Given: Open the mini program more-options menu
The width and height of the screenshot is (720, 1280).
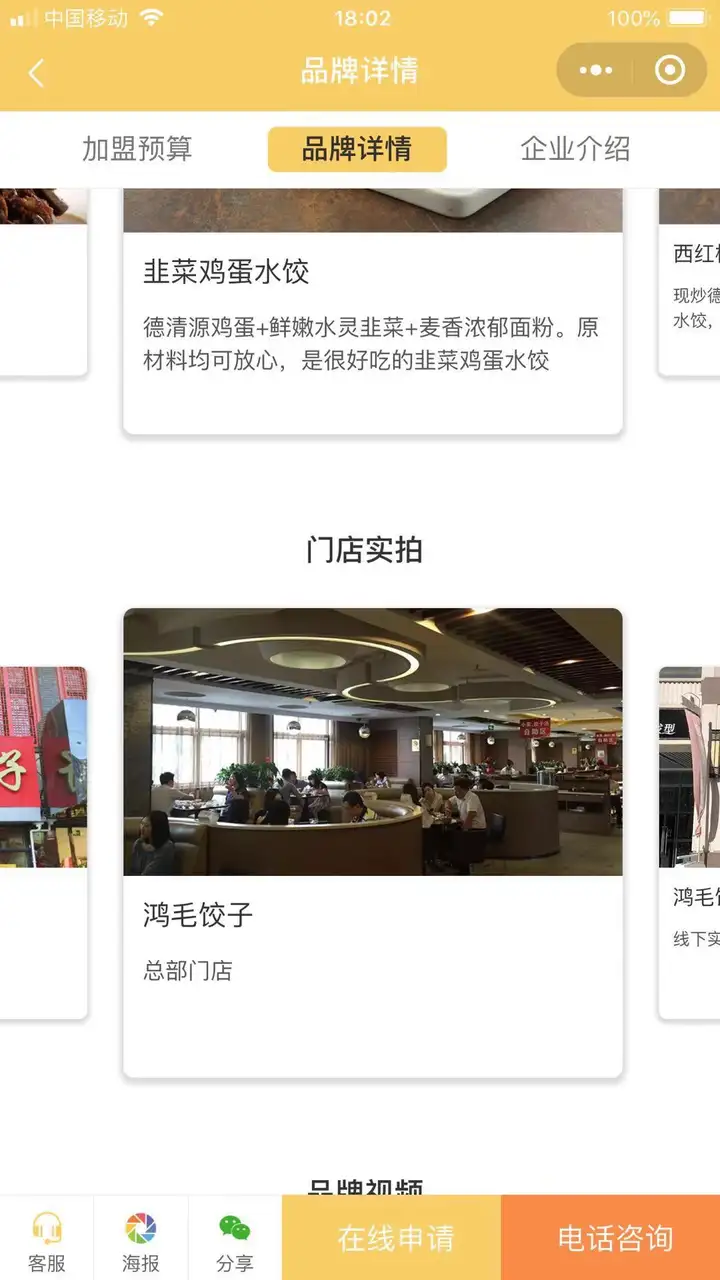Looking at the screenshot, I should click(596, 71).
